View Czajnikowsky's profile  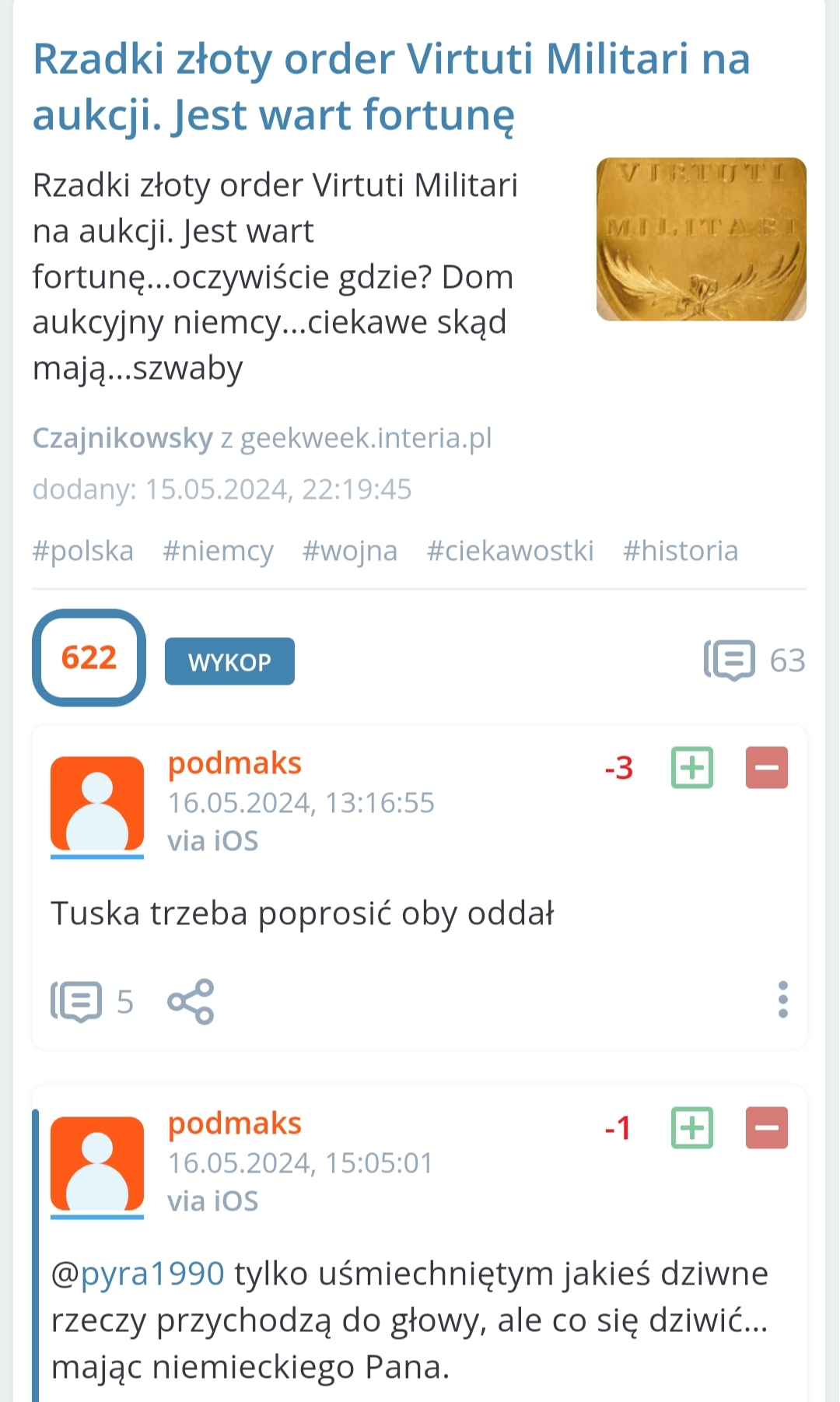point(122,439)
